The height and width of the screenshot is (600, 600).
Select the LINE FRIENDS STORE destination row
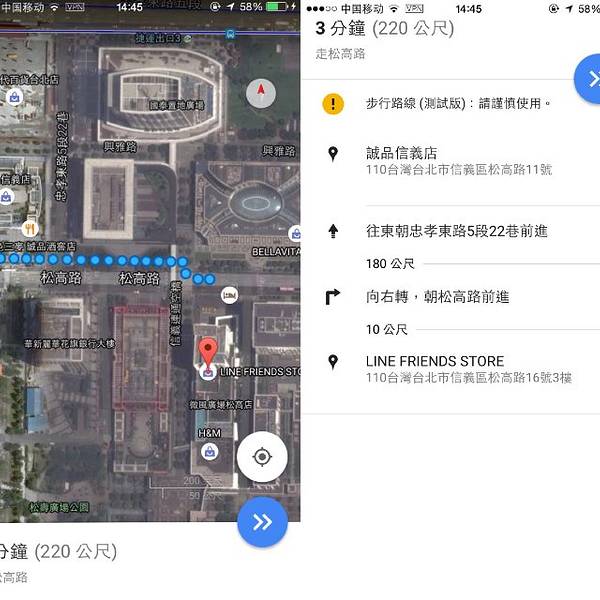pos(450,368)
